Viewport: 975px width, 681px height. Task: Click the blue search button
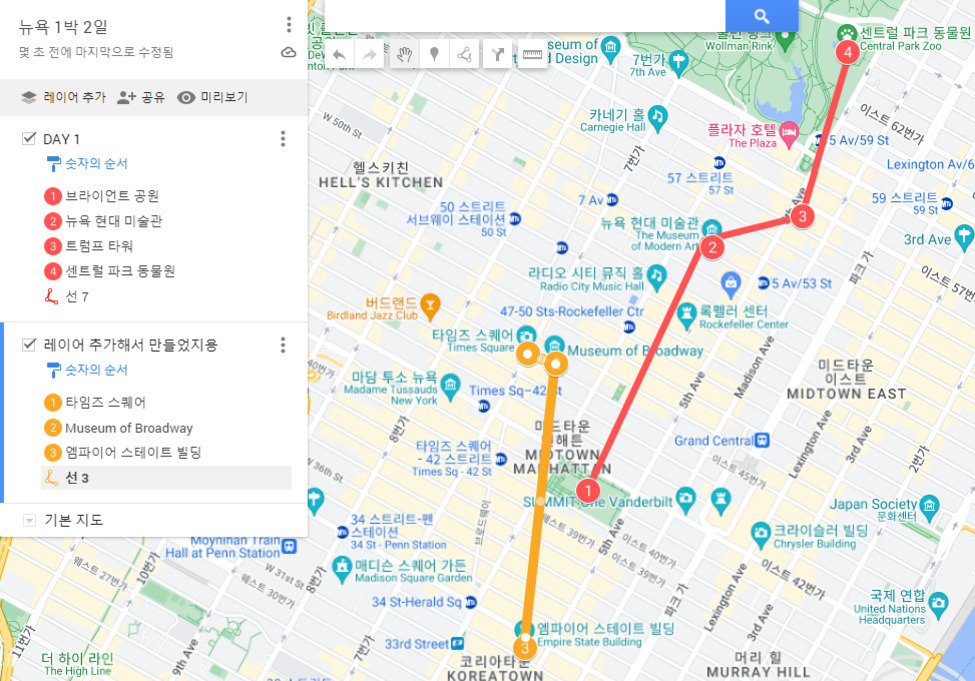click(761, 15)
